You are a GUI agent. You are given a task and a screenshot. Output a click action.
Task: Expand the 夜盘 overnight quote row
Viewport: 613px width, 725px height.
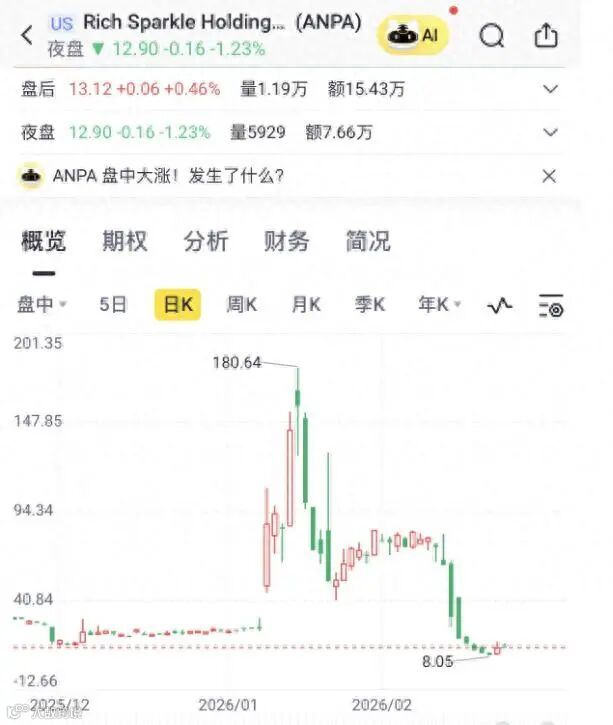[x=549, y=132]
